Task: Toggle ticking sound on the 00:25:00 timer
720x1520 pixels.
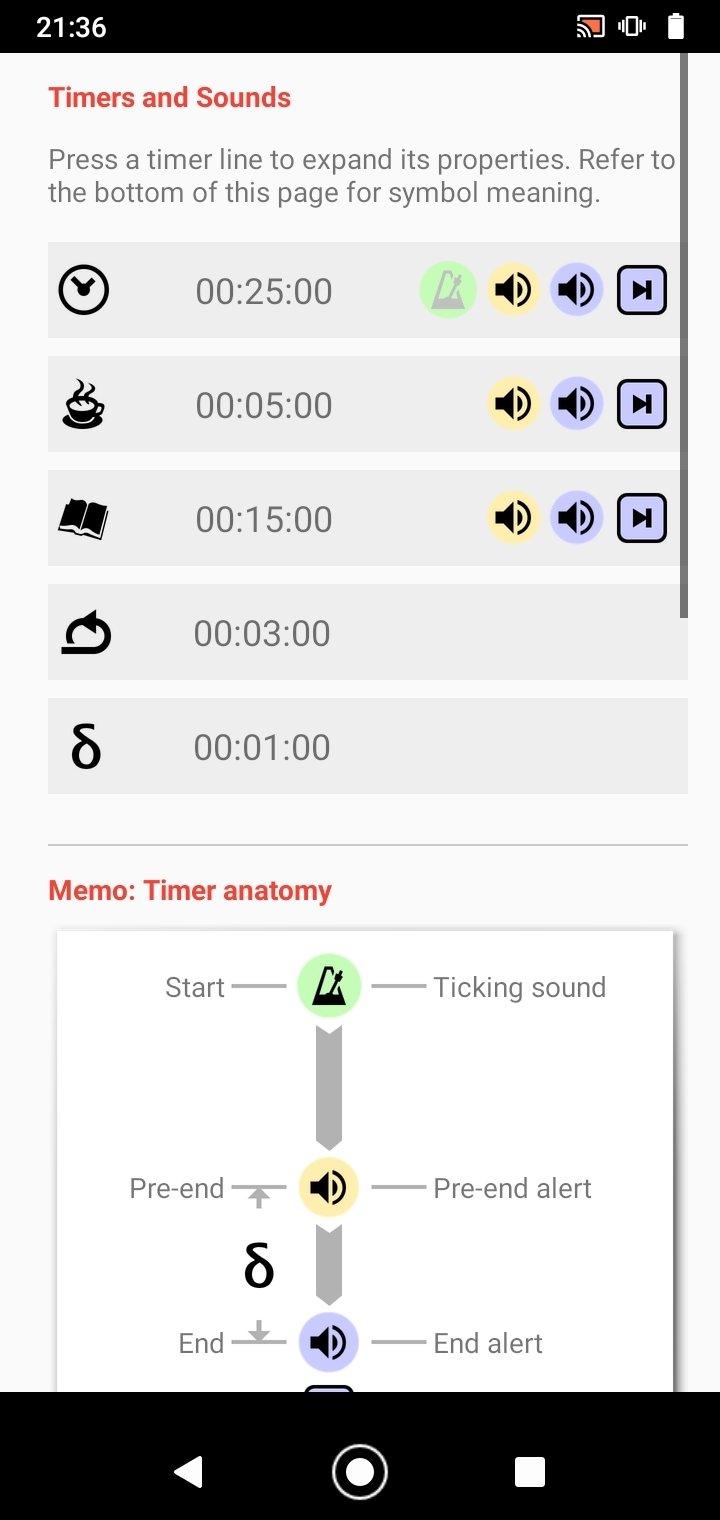Action: click(x=447, y=290)
